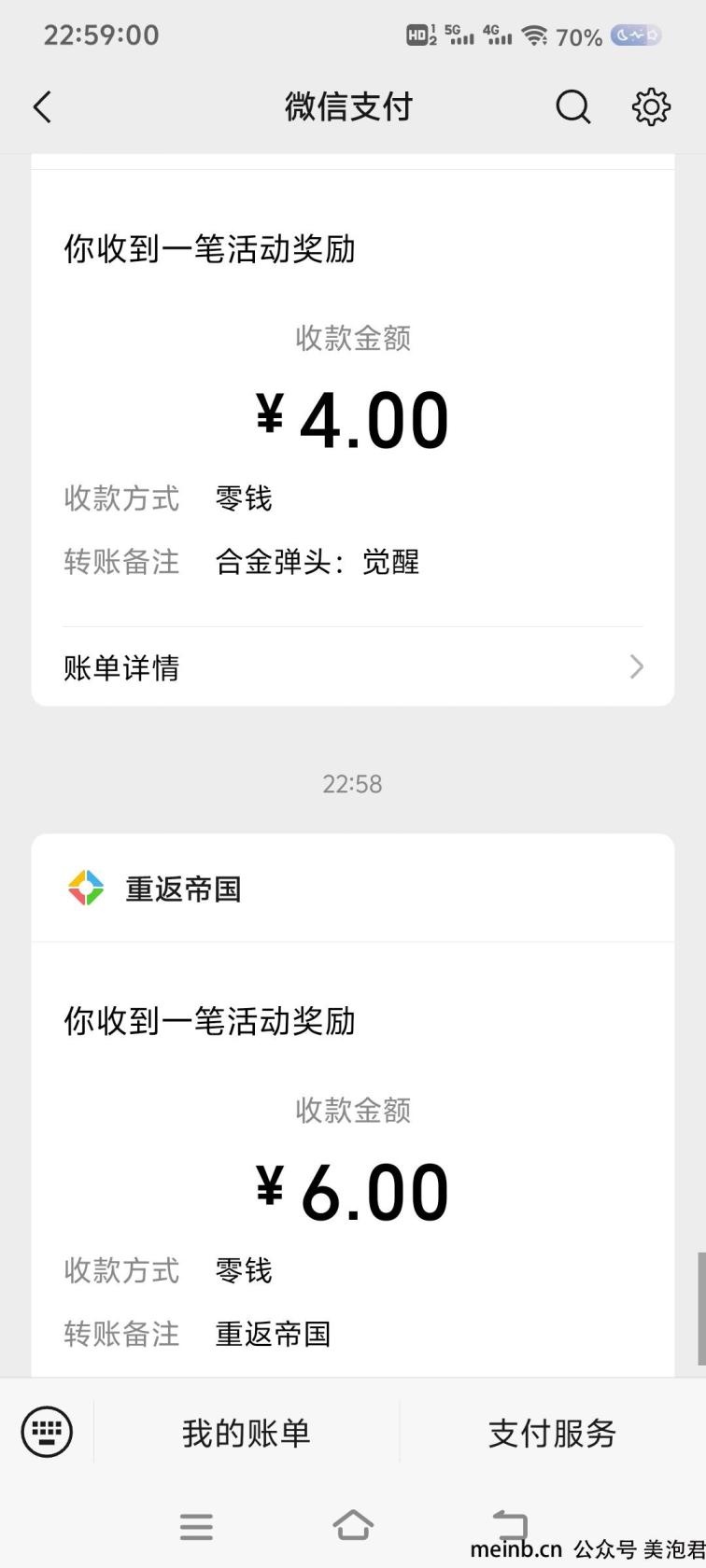
Task: Open 账单详情 for the ¥4.00 reward
Action: [x=353, y=667]
